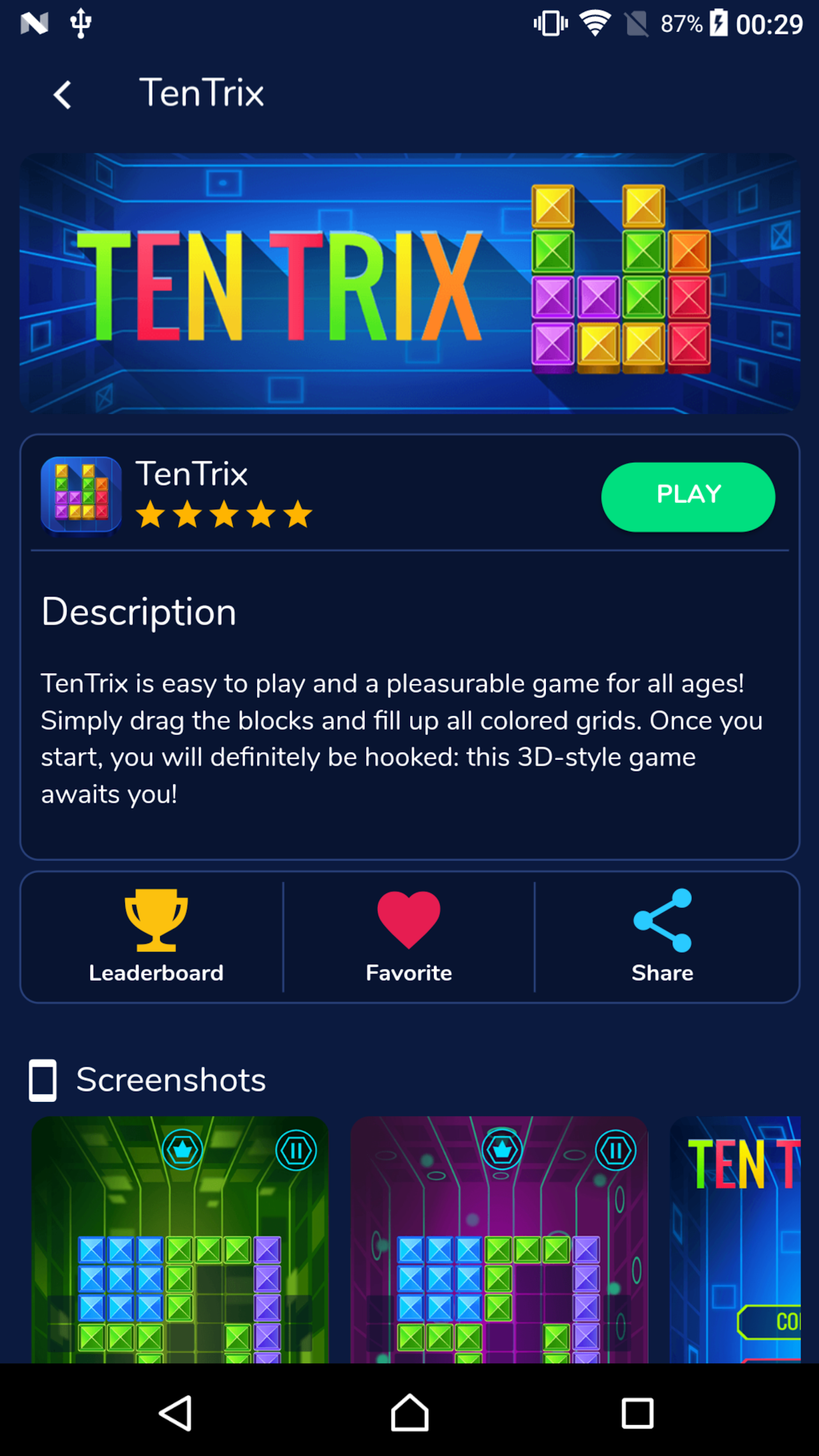The height and width of the screenshot is (1456, 819).
Task: Open the blue Ten Trix title screenshot
Action: (735, 1240)
